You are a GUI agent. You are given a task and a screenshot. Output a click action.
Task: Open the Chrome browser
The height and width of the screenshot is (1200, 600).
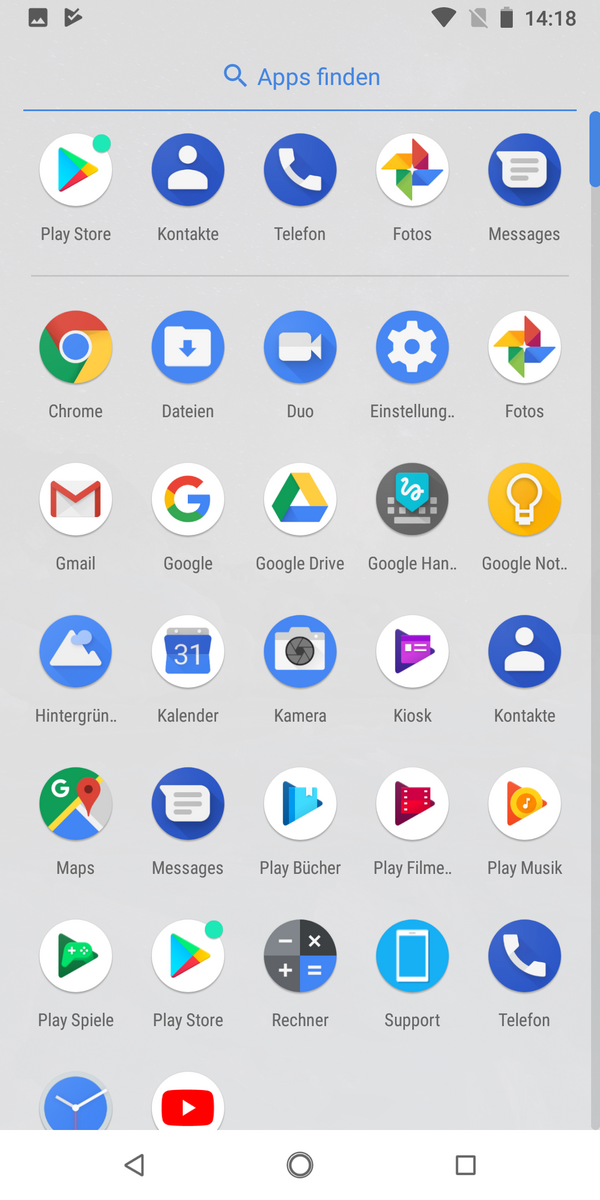(76, 348)
